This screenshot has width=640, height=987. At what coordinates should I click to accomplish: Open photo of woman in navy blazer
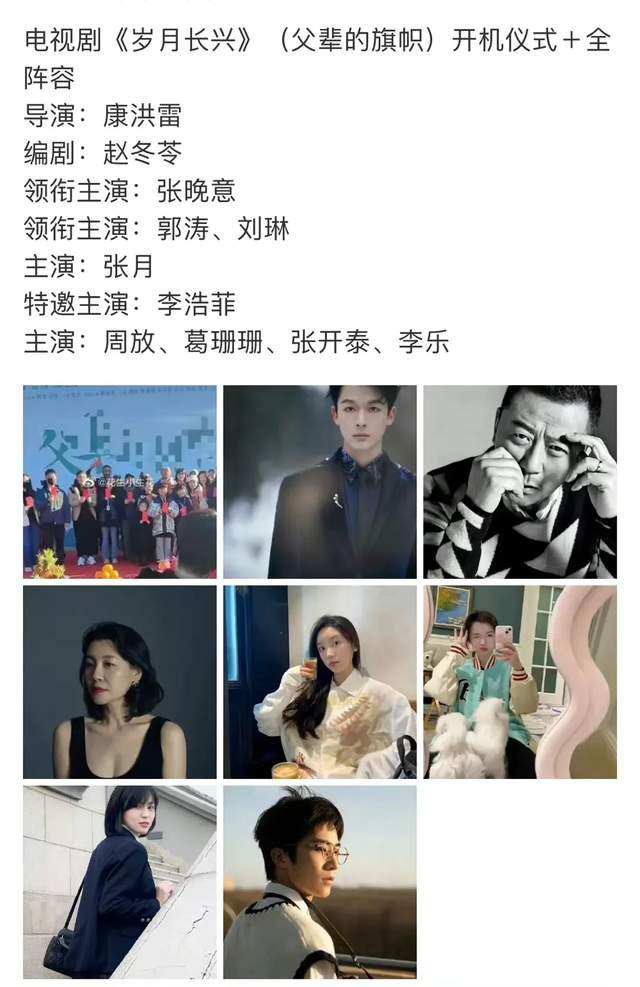pyautogui.click(x=120, y=882)
